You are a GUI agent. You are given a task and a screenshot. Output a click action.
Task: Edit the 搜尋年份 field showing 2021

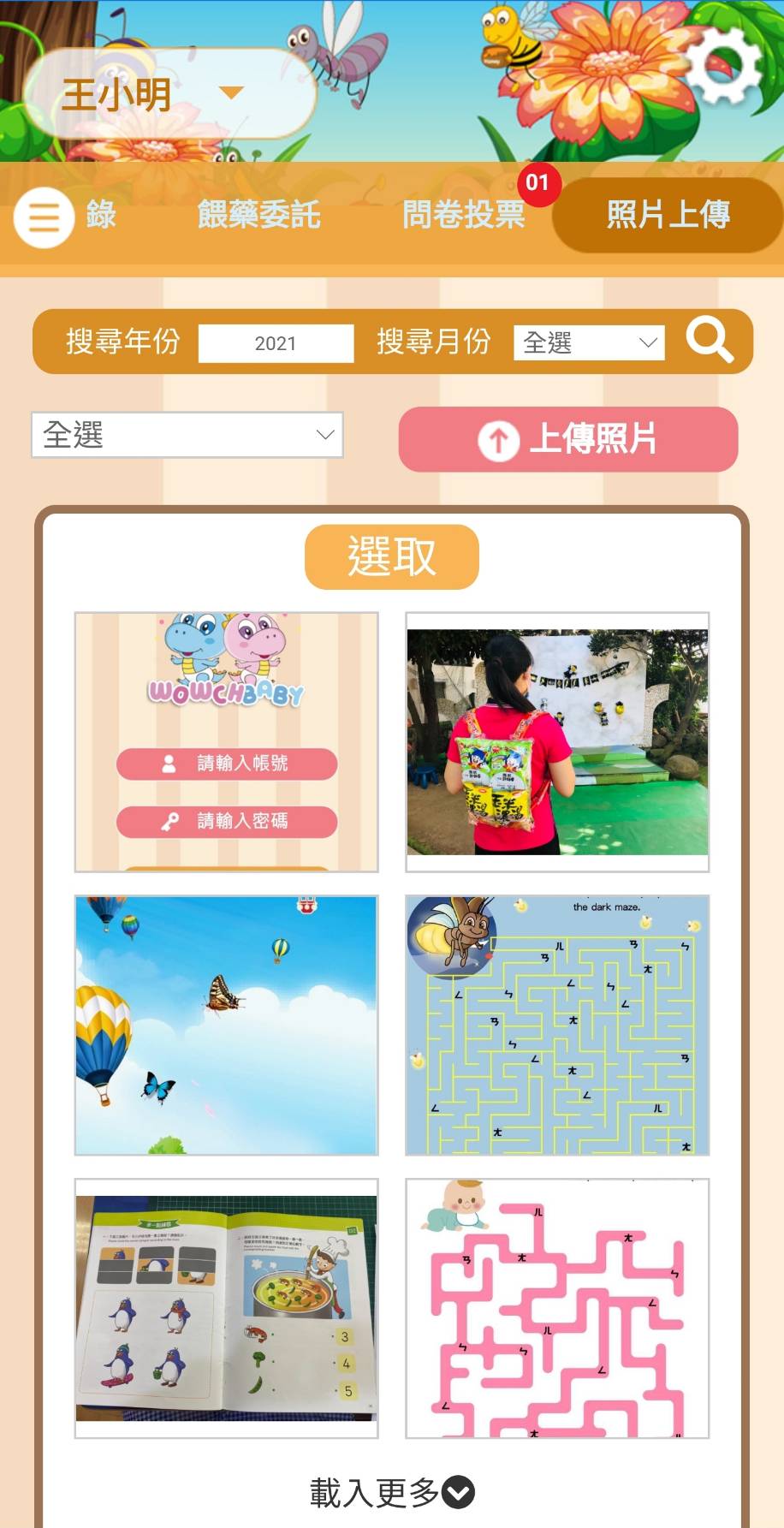click(x=276, y=343)
